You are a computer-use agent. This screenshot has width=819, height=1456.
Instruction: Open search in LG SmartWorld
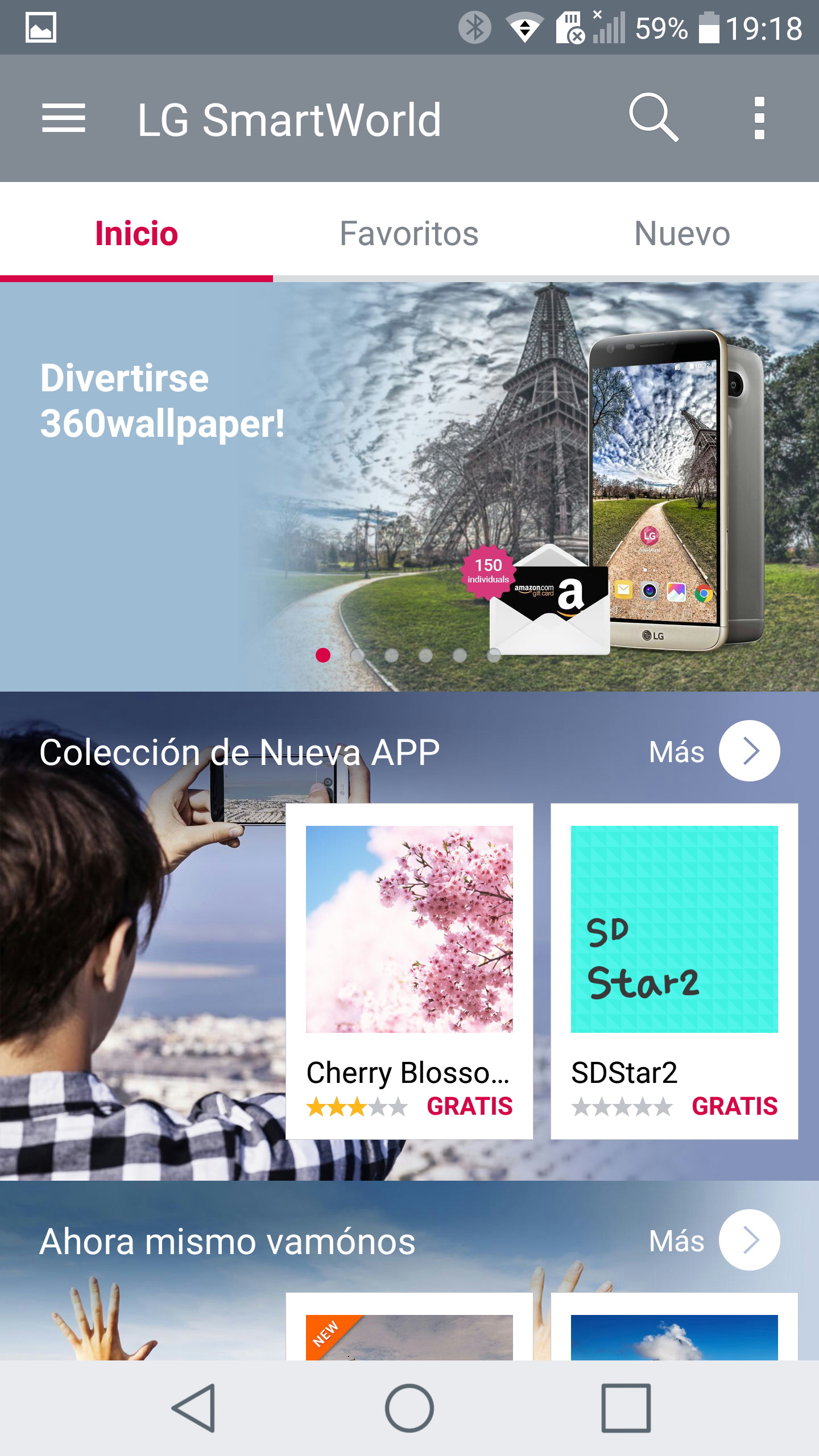[653, 118]
